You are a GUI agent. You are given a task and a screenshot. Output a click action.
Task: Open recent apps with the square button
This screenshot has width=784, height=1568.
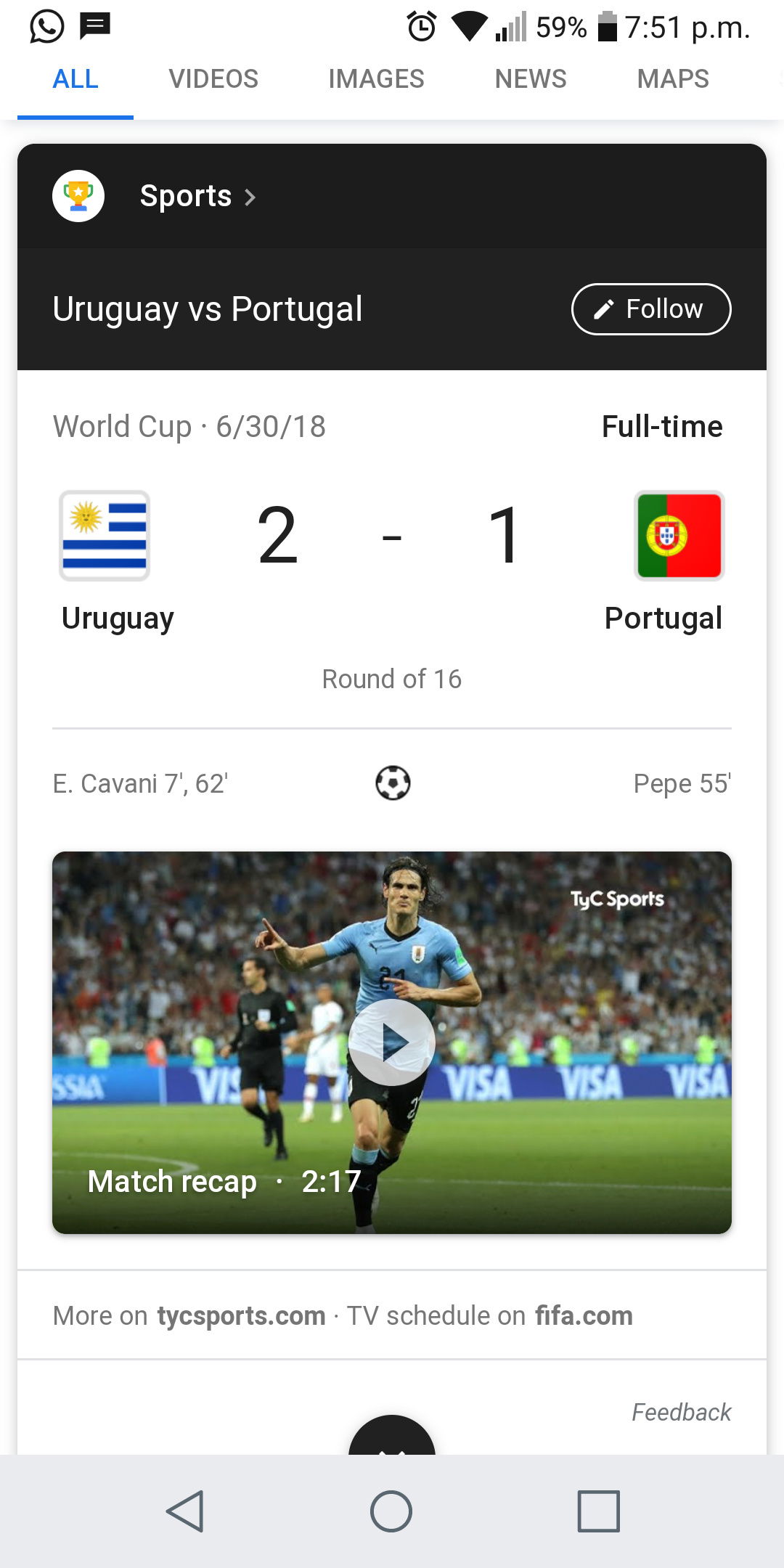pos(599,1511)
